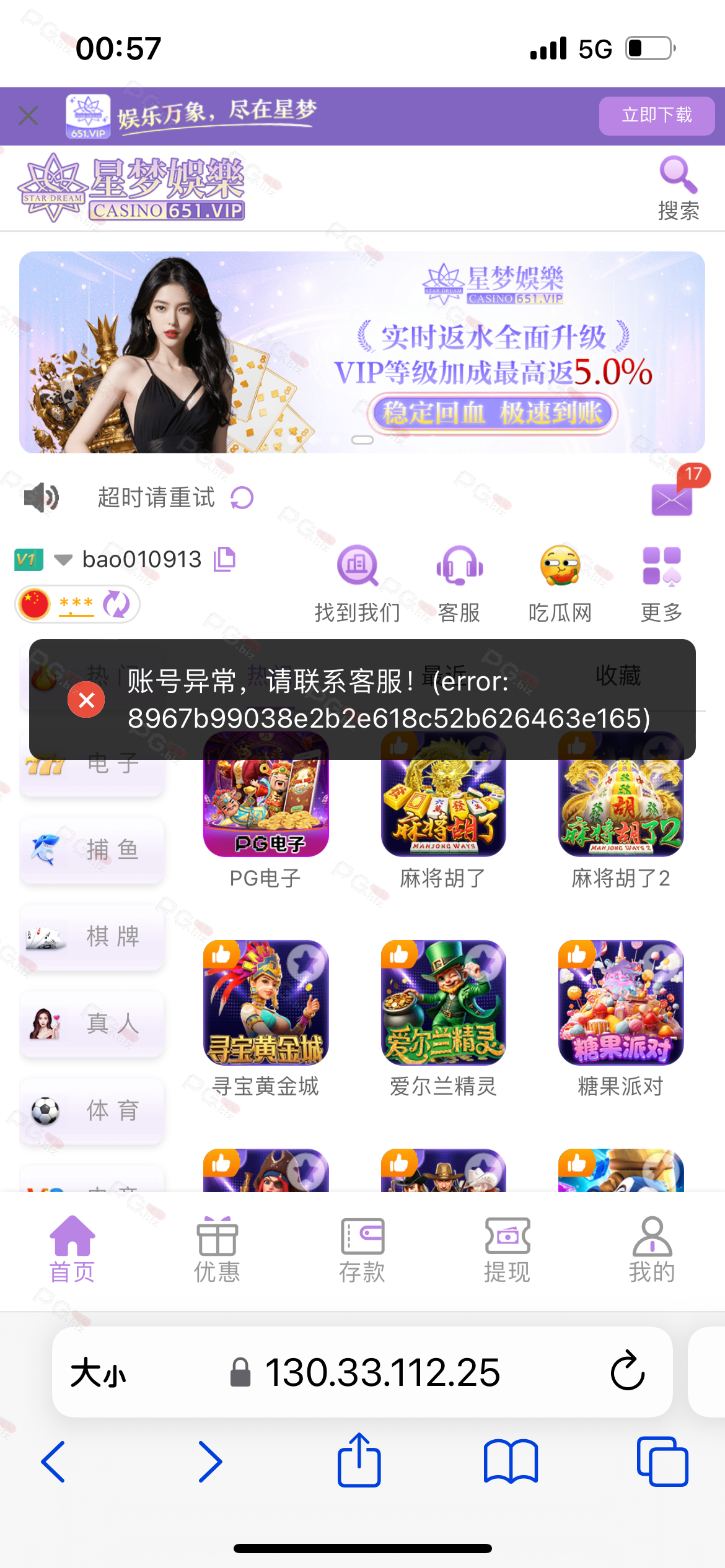725x1568 pixels.
Task: Open the mail inbox with 17 badge
Action: coord(672,498)
